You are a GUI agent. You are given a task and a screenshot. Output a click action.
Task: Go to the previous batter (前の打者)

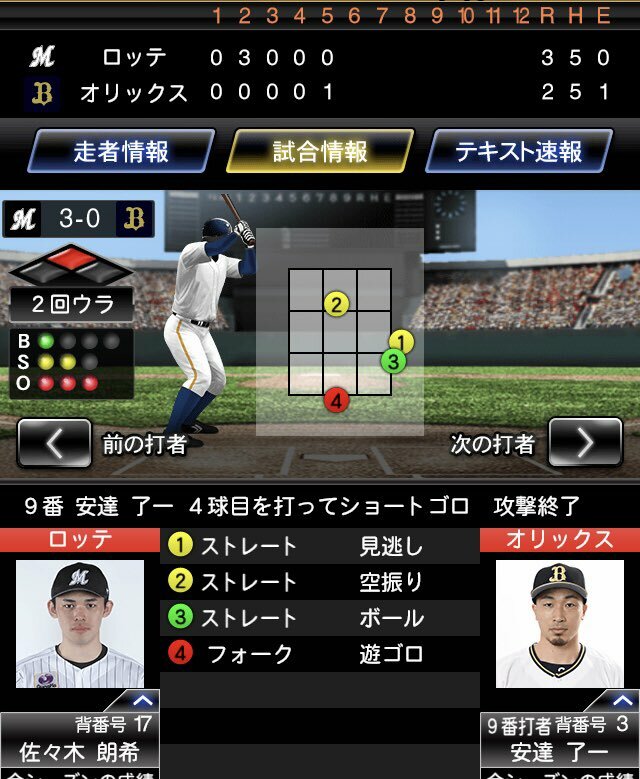coord(55,443)
